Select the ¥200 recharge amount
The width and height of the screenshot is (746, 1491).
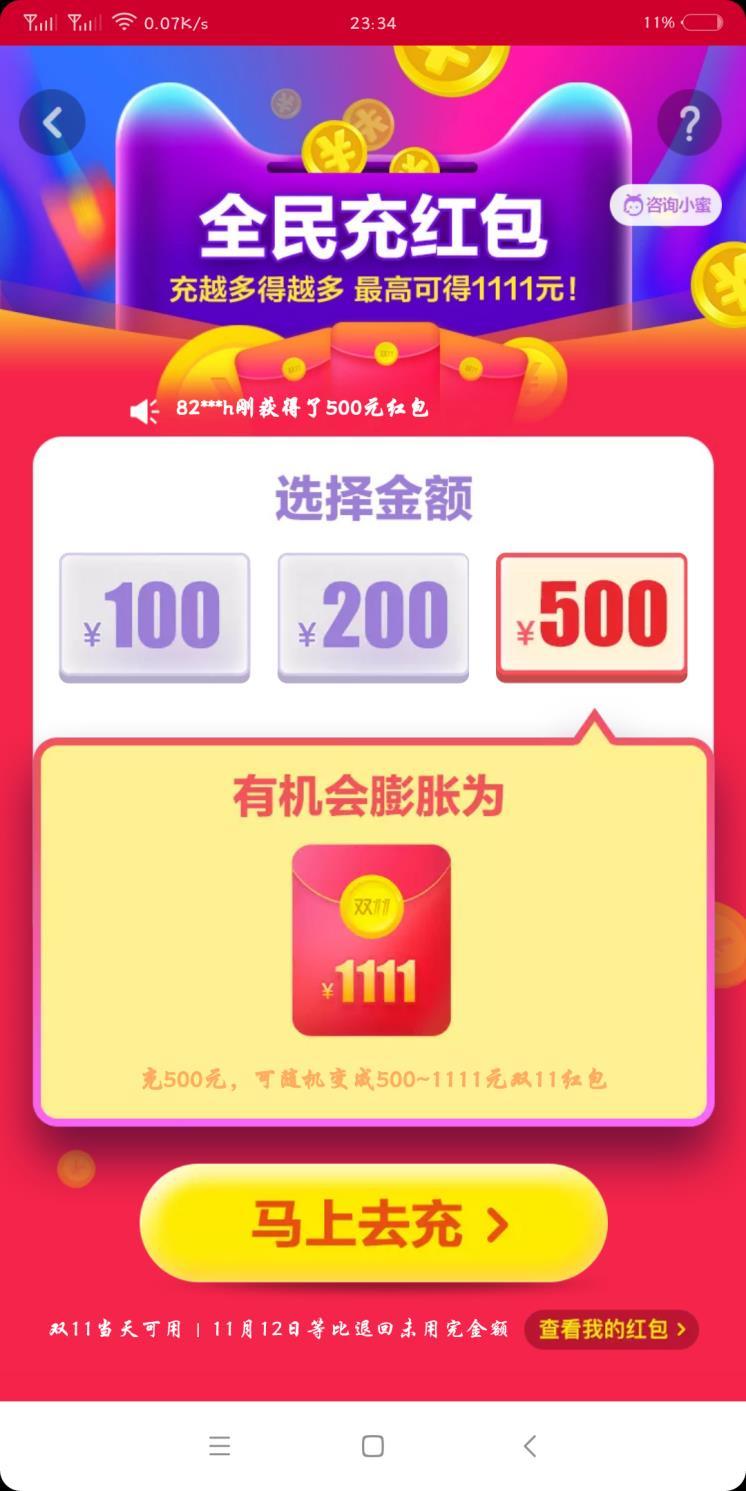click(373, 617)
